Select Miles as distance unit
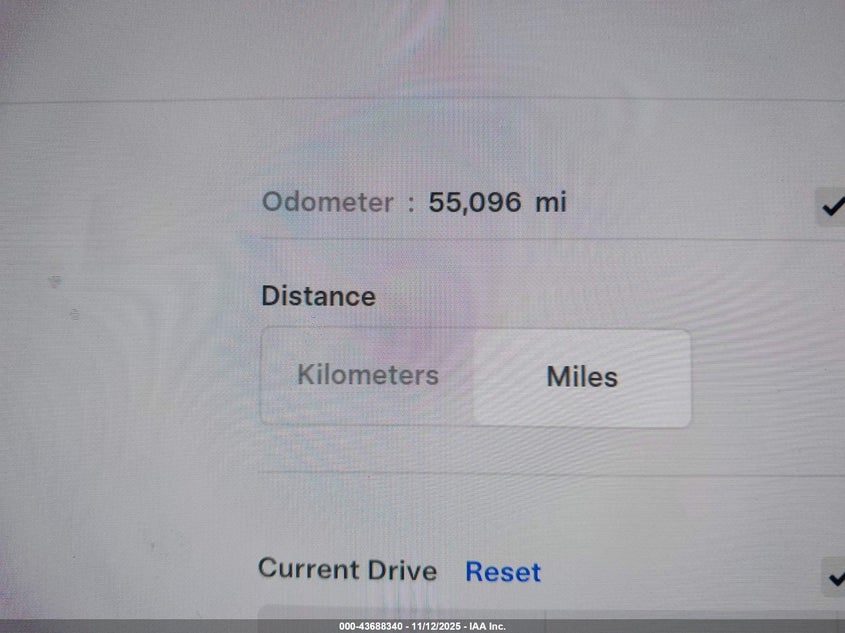845x633 pixels. point(581,377)
